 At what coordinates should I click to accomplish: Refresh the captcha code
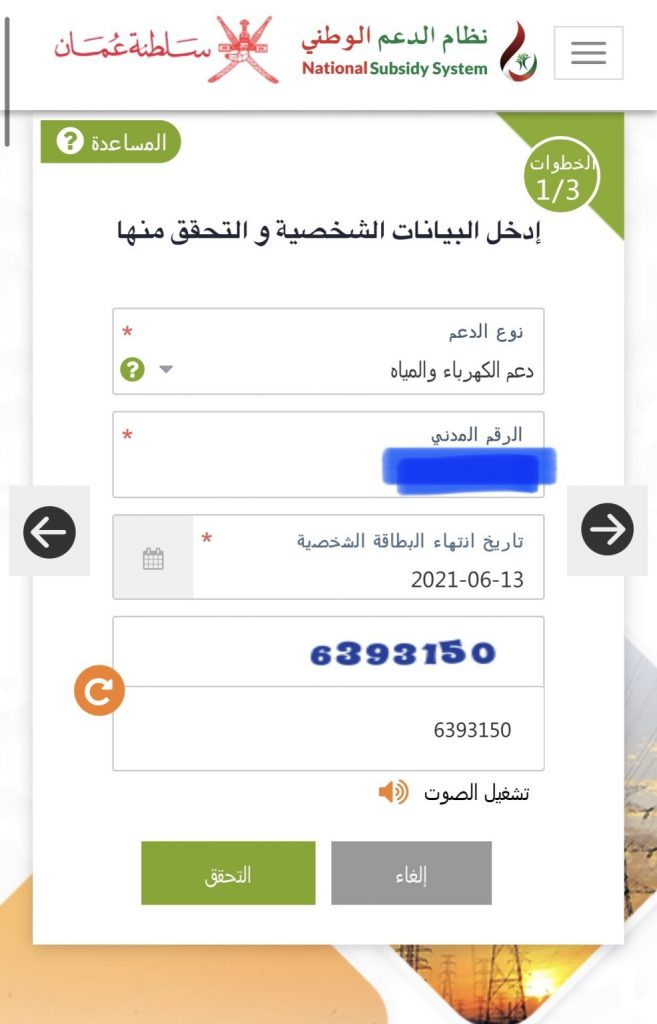click(99, 692)
